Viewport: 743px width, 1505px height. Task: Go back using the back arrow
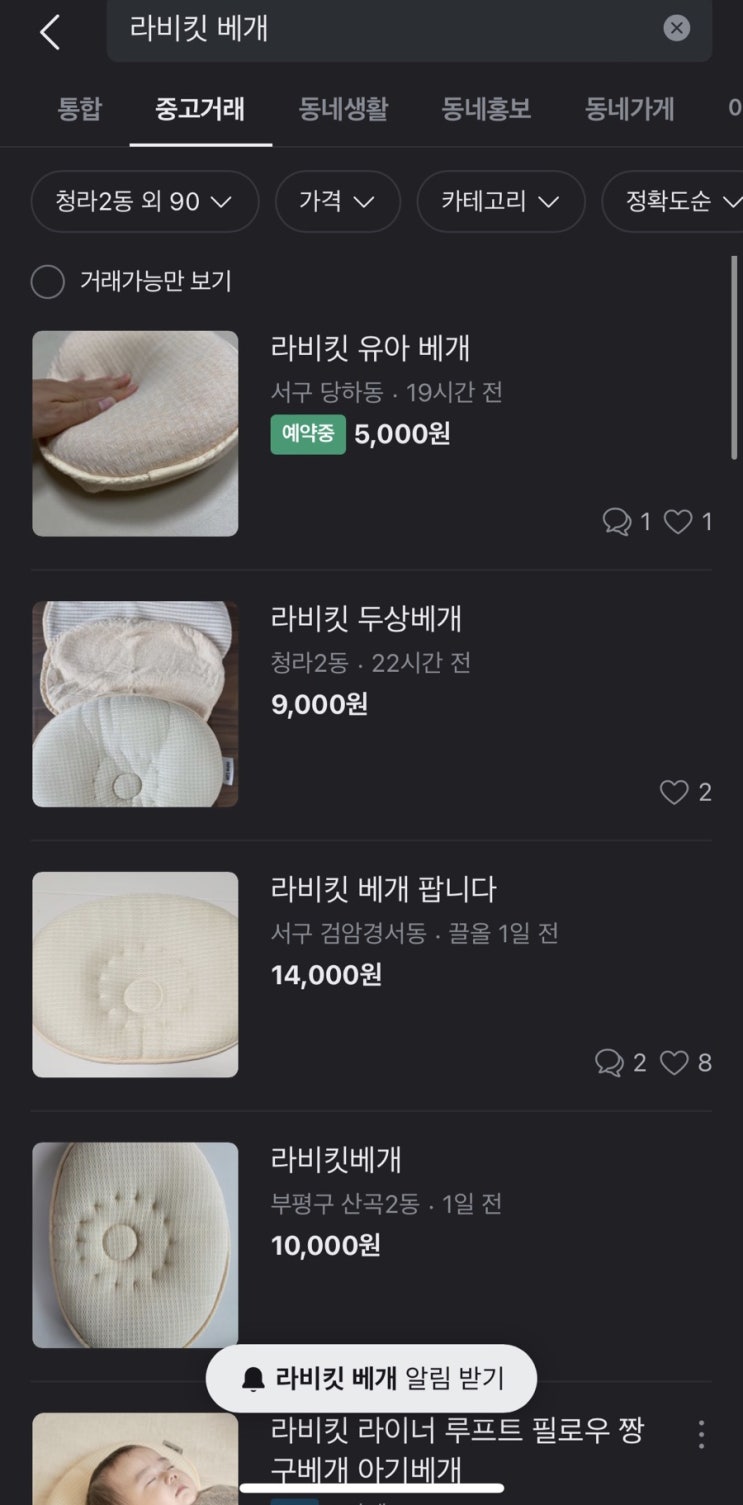[49, 32]
